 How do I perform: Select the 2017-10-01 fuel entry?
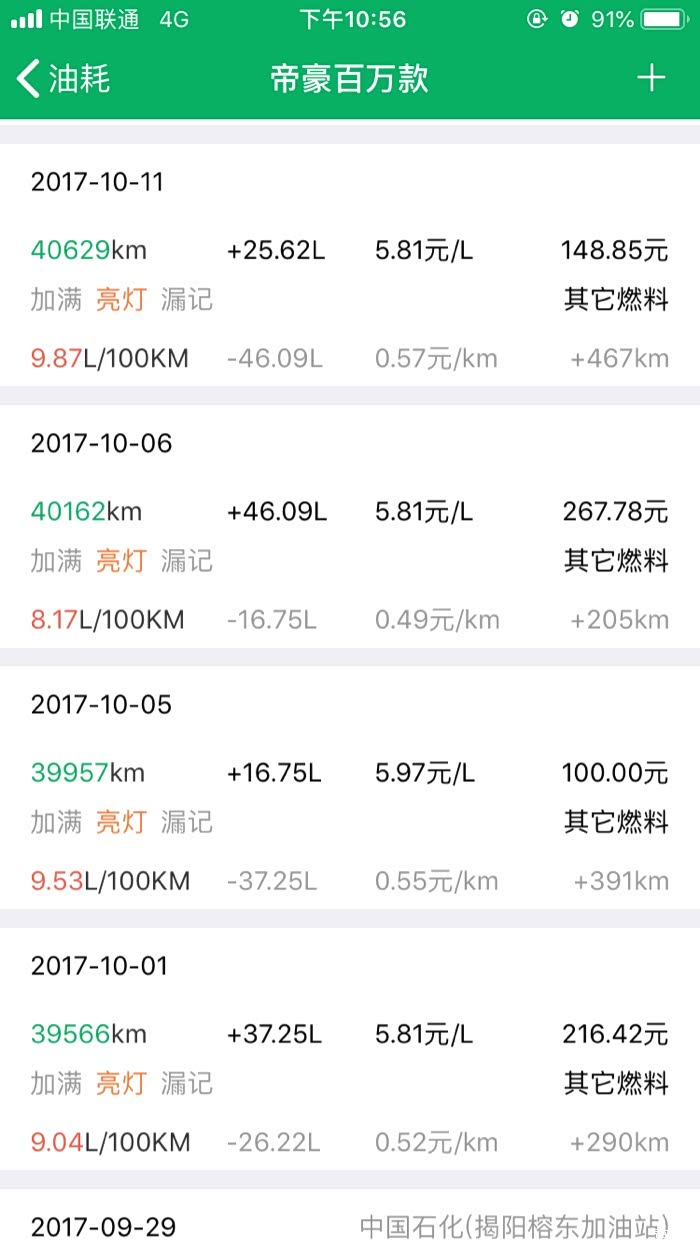click(x=350, y=1053)
